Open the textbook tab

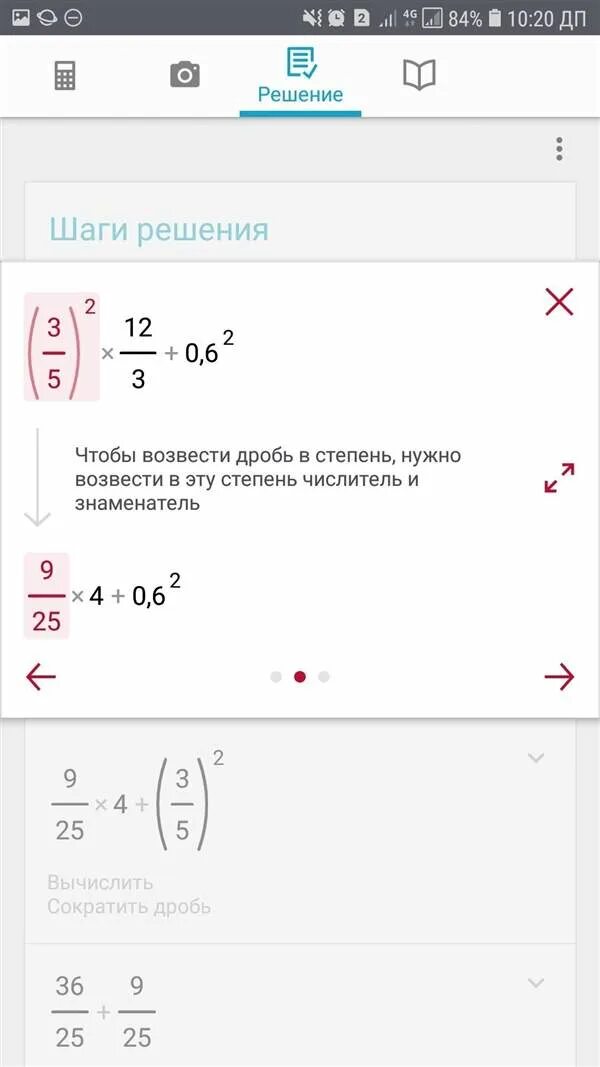tap(419, 76)
